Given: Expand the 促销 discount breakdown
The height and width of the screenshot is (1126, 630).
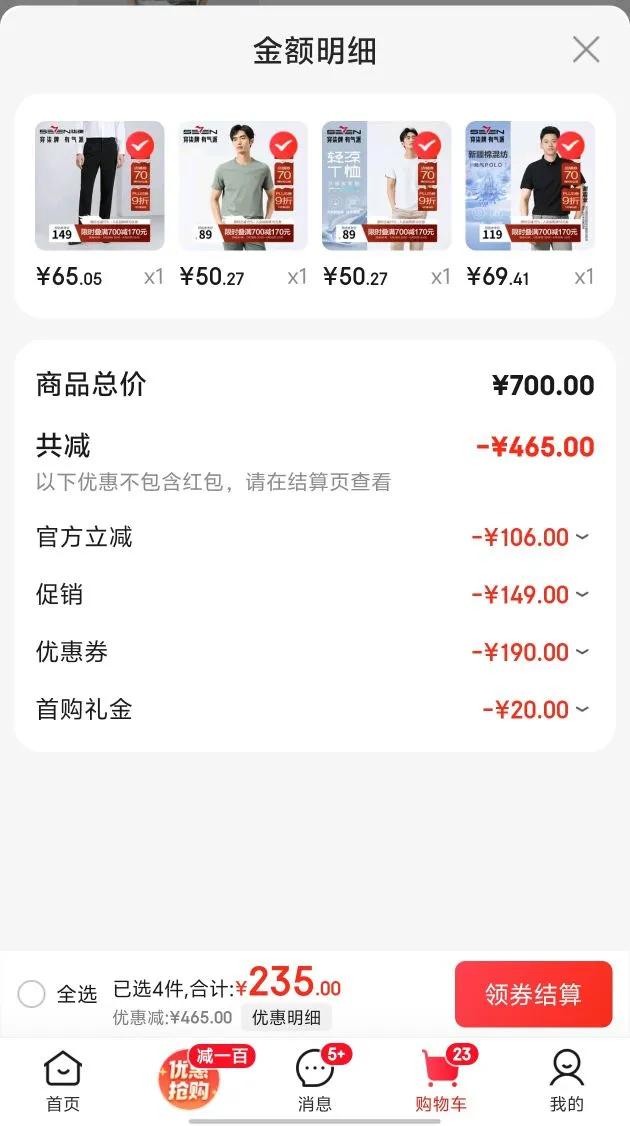Looking at the screenshot, I should coord(530,595).
